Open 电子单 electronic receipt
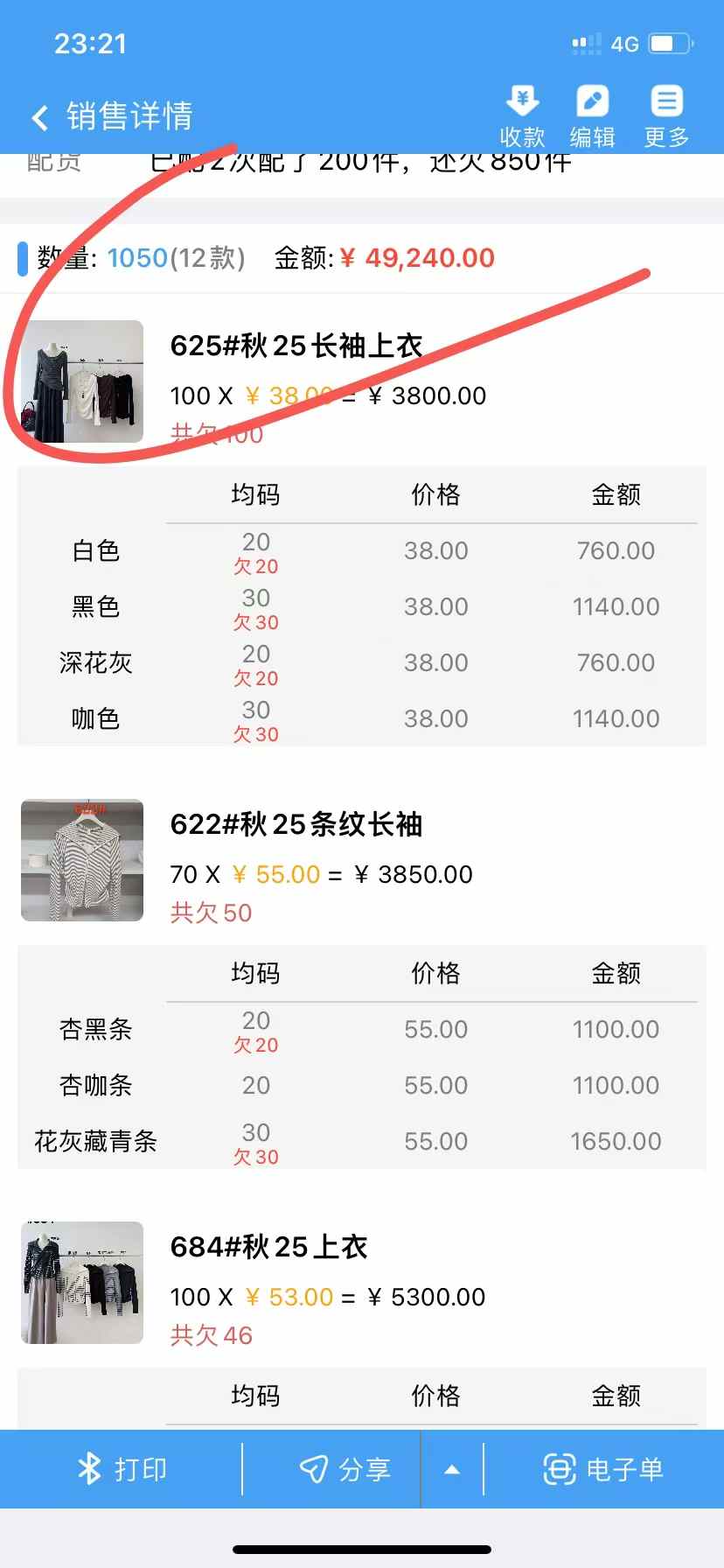Screen dimensions: 724x1568 tap(603, 1469)
